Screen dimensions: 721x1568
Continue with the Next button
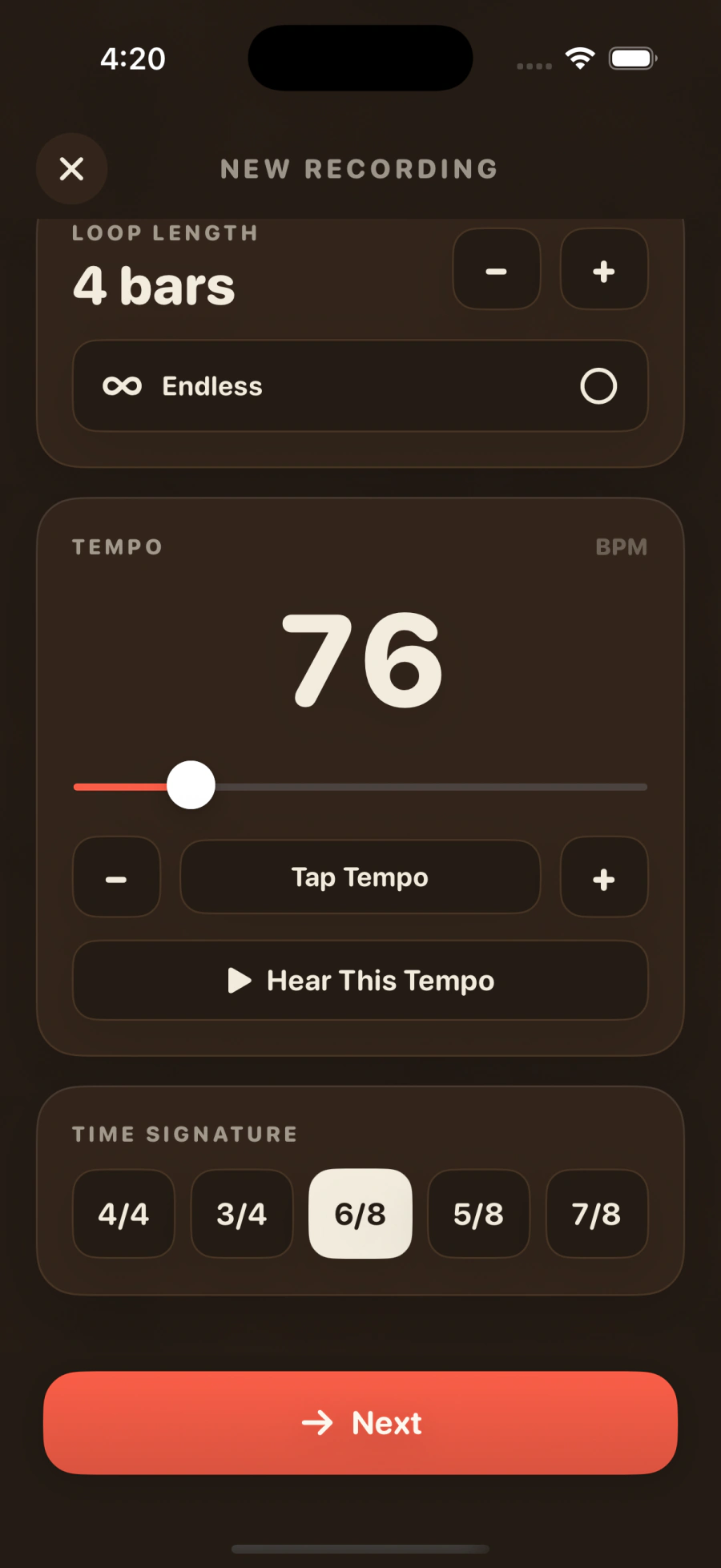(x=360, y=1423)
